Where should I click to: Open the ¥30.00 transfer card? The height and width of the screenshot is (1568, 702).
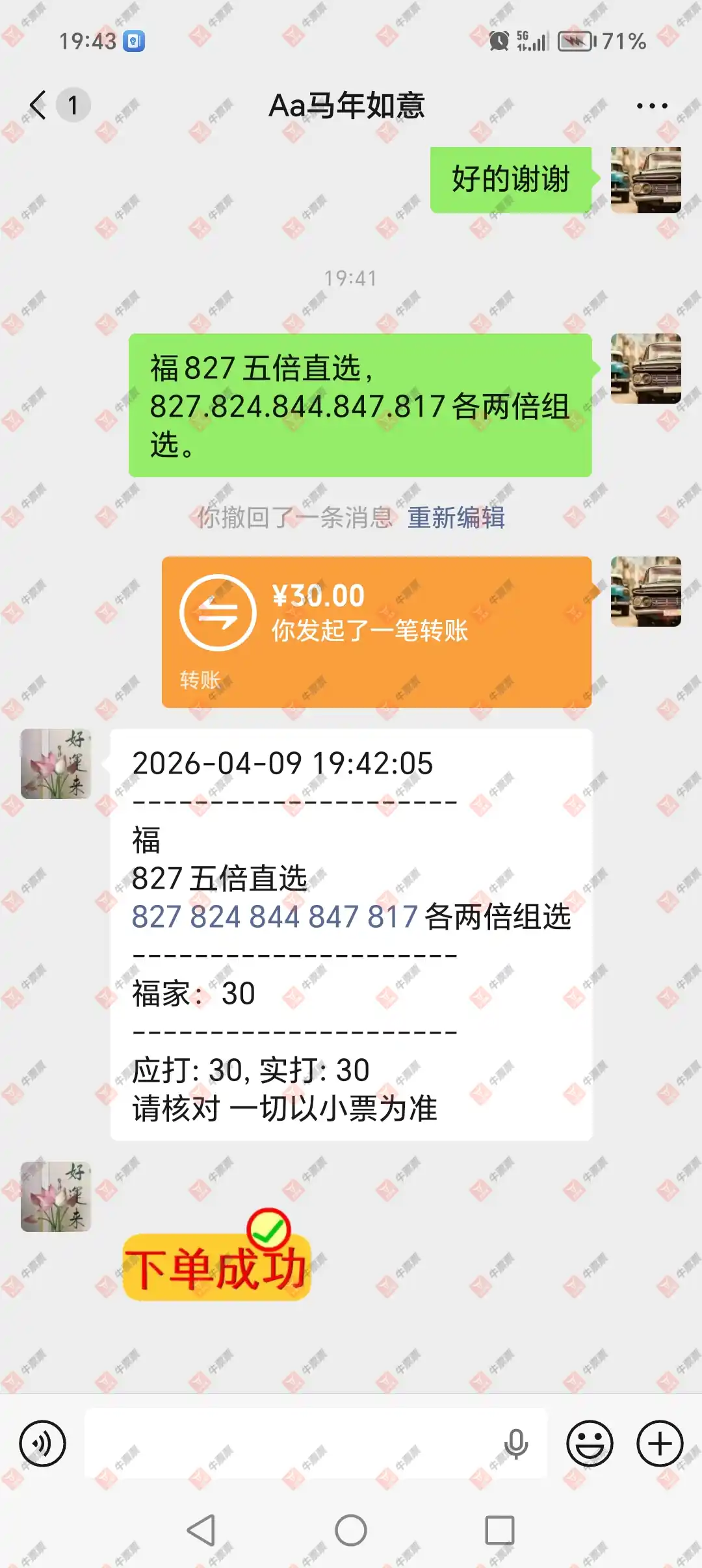click(x=376, y=631)
